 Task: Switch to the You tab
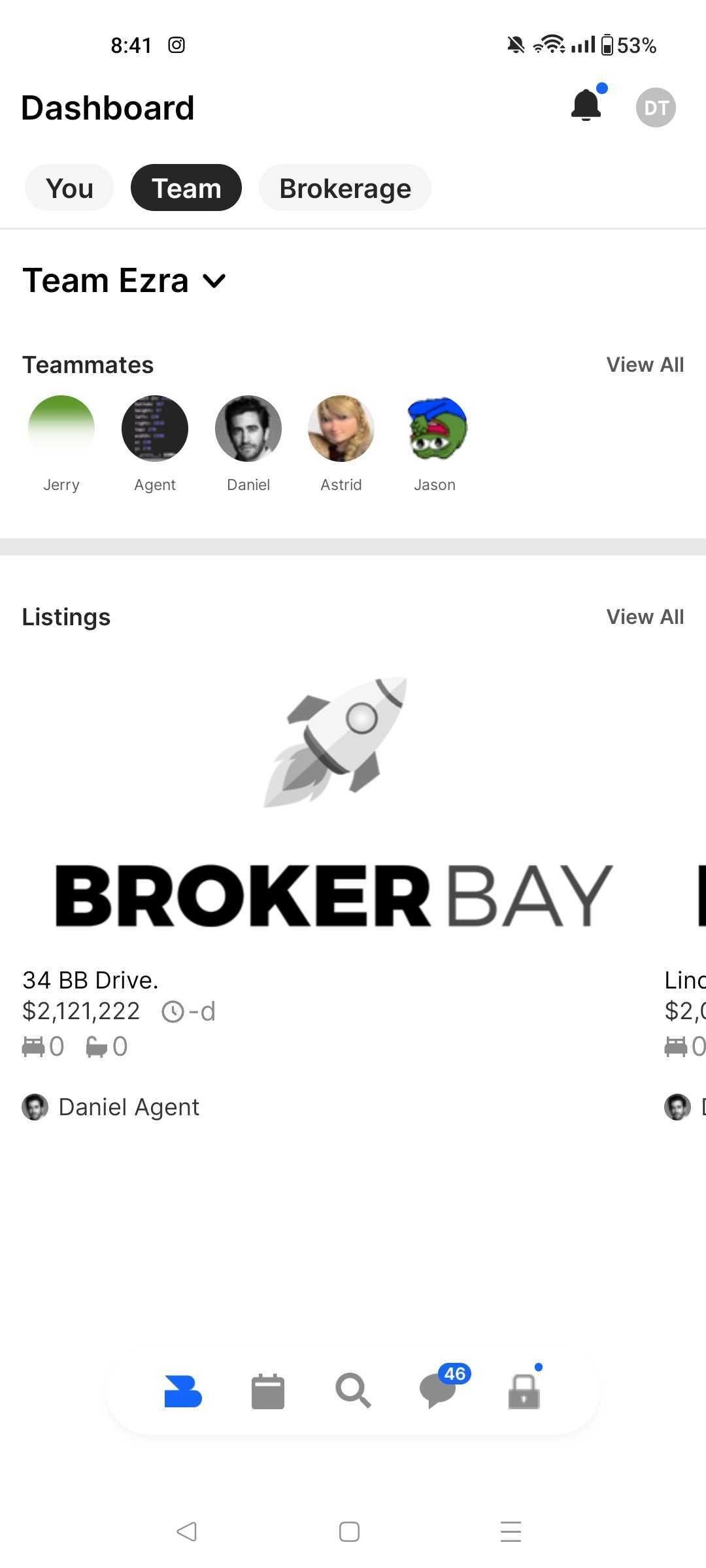tap(69, 188)
